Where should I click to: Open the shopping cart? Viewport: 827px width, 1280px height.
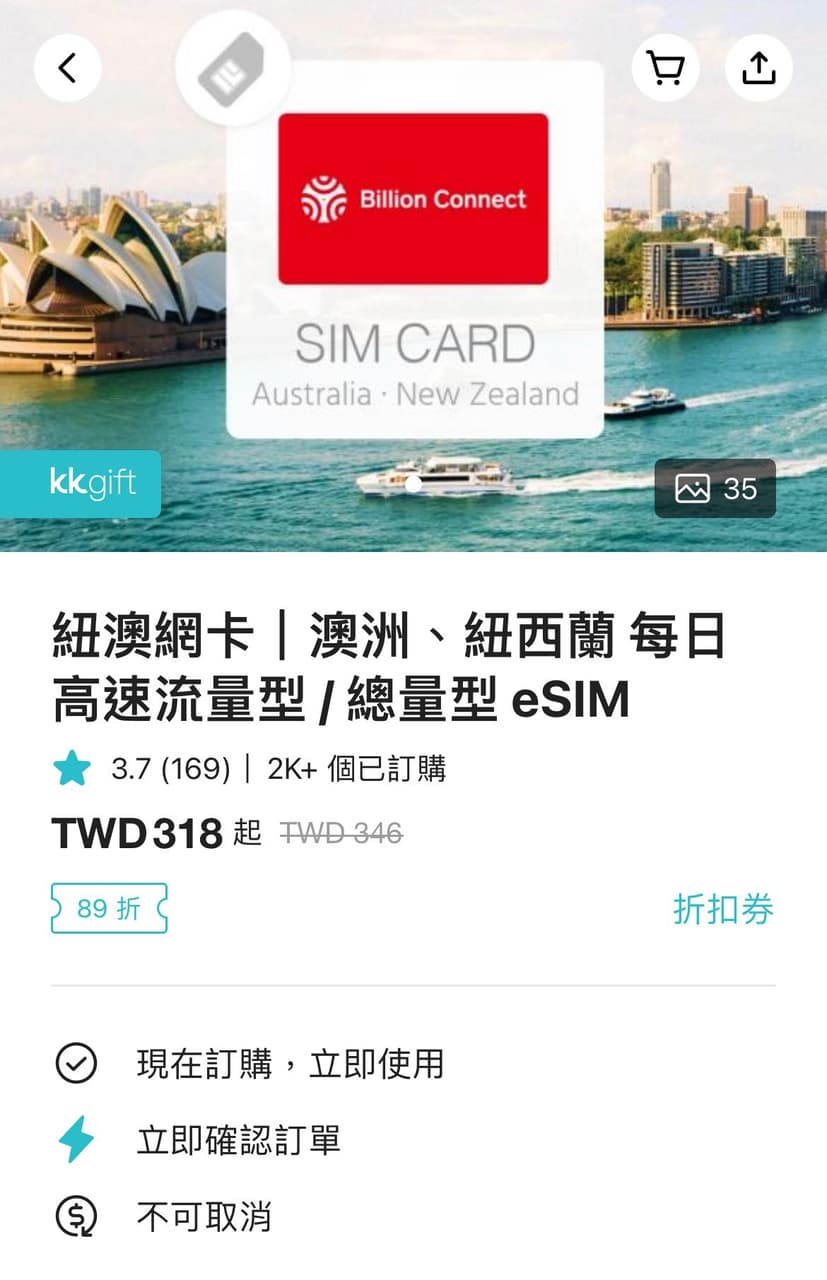[666, 67]
